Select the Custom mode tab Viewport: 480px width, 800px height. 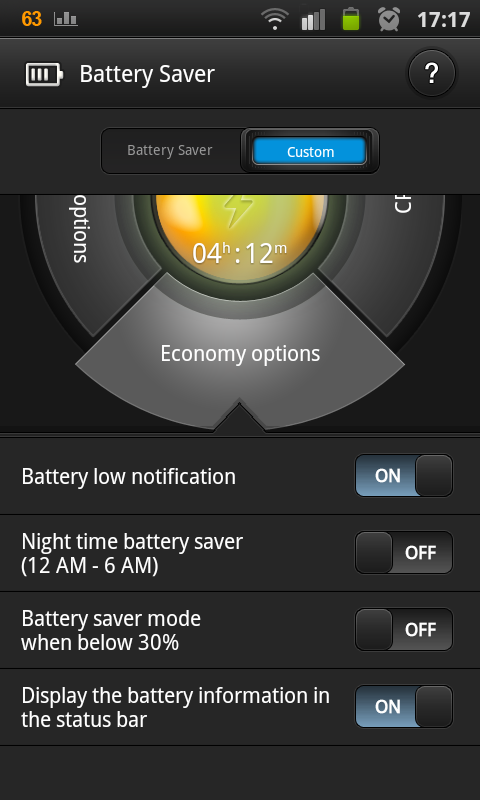(310, 151)
